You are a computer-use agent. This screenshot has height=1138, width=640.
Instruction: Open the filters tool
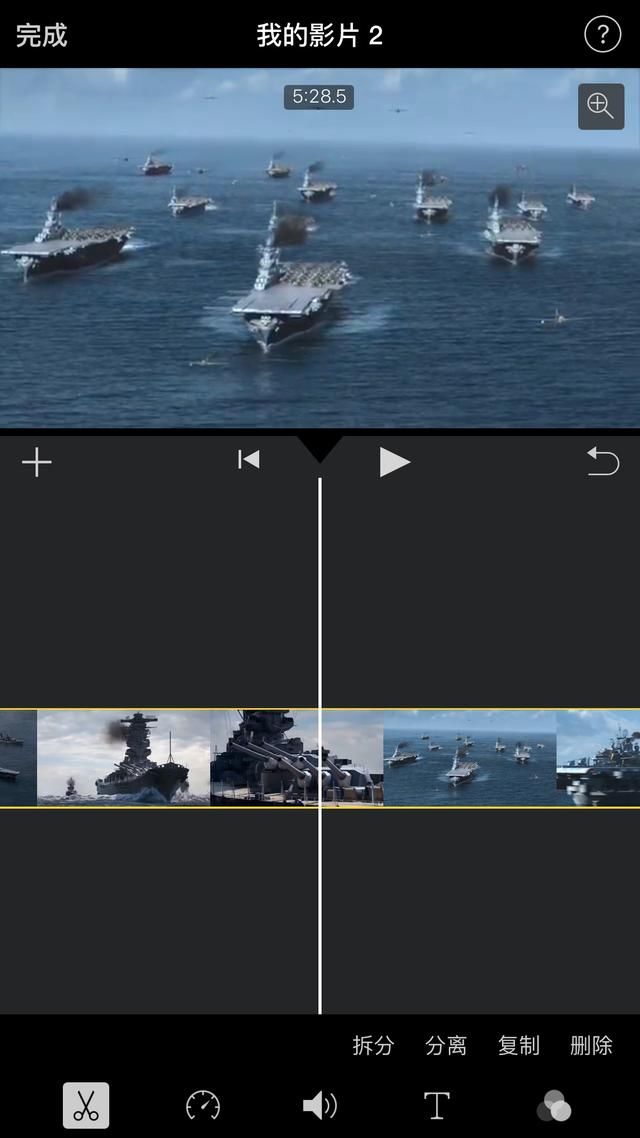tap(554, 1106)
